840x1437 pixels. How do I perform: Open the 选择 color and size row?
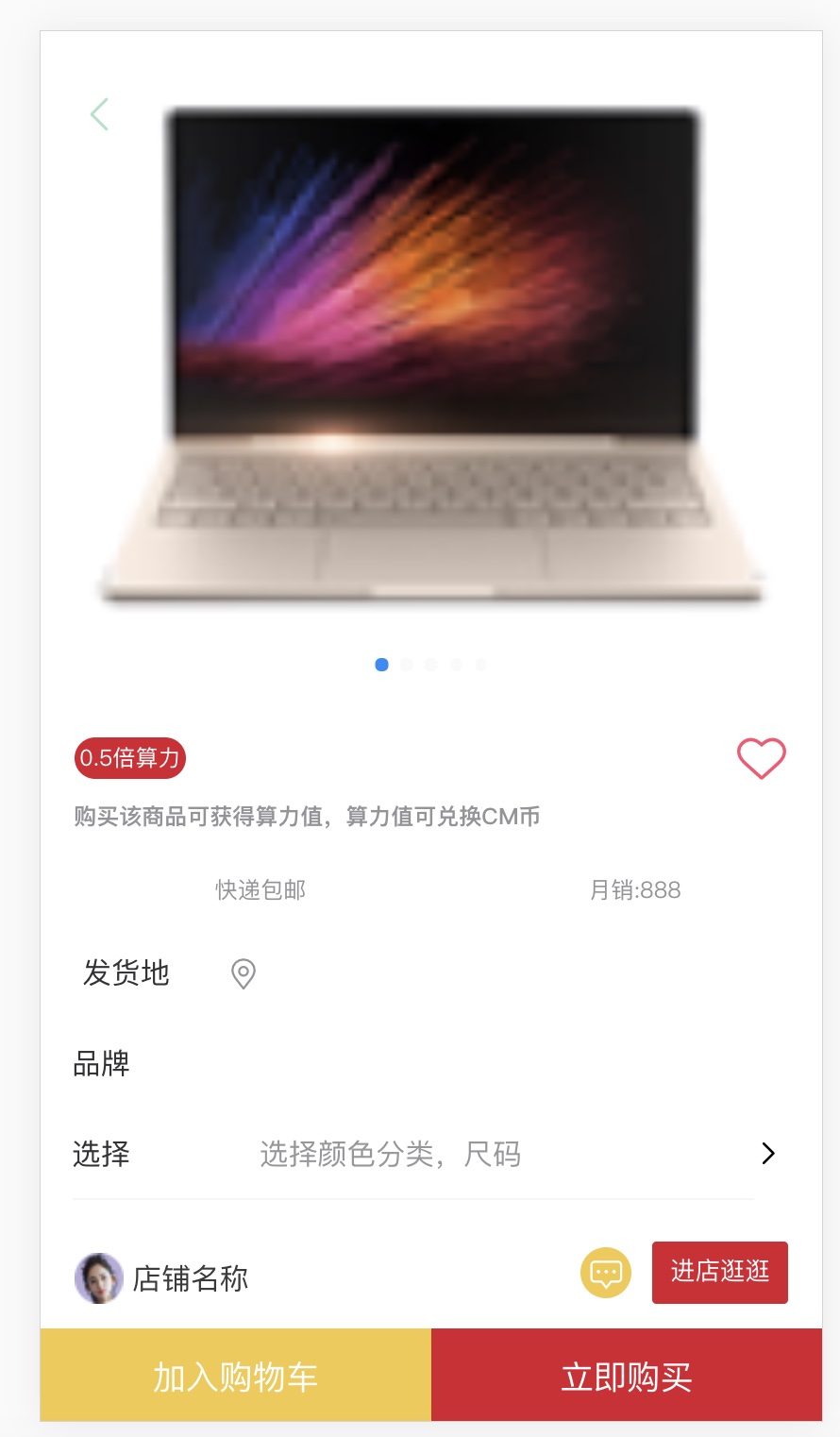tap(425, 1154)
